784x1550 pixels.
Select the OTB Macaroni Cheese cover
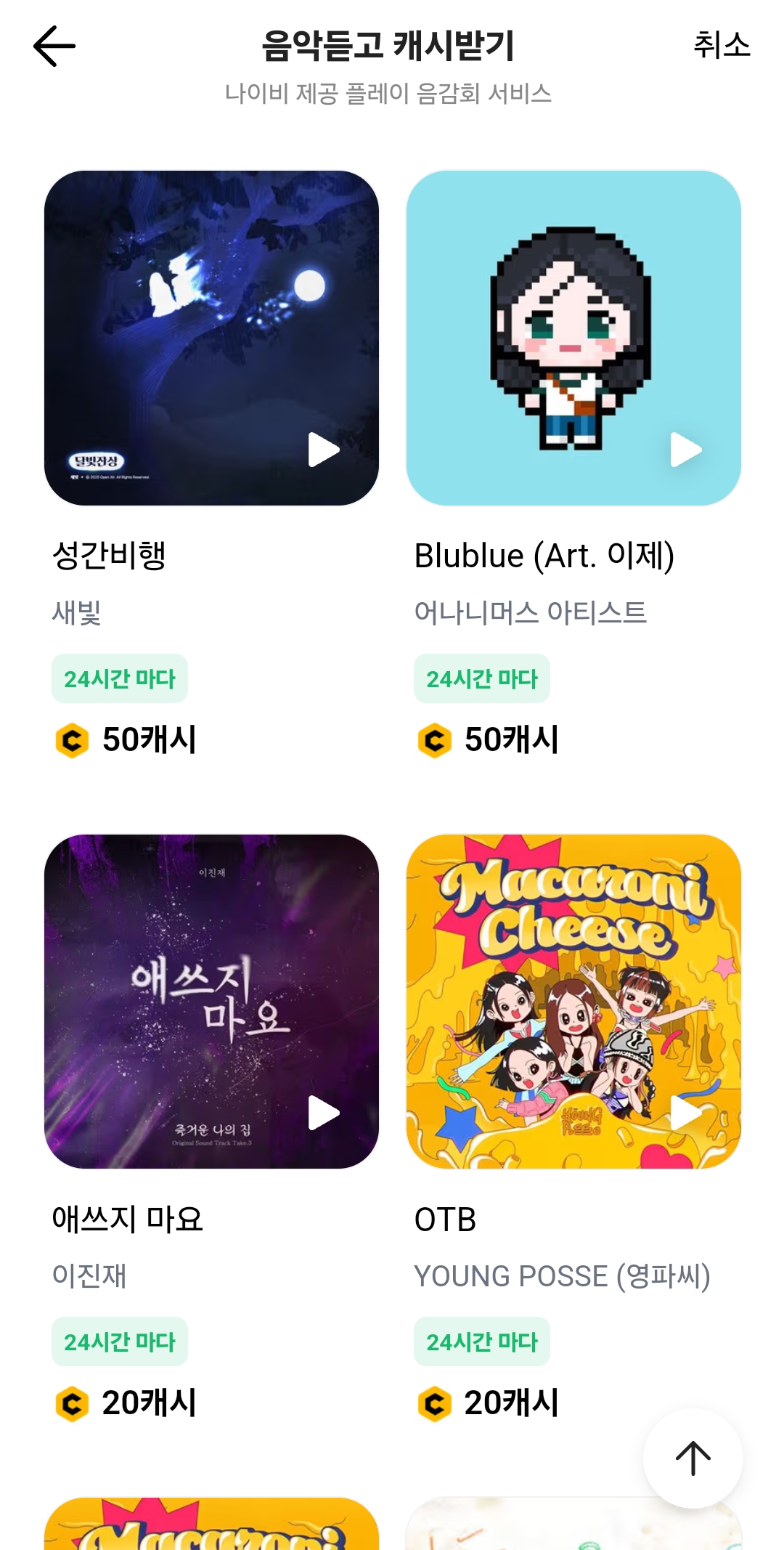pyautogui.click(x=573, y=1002)
